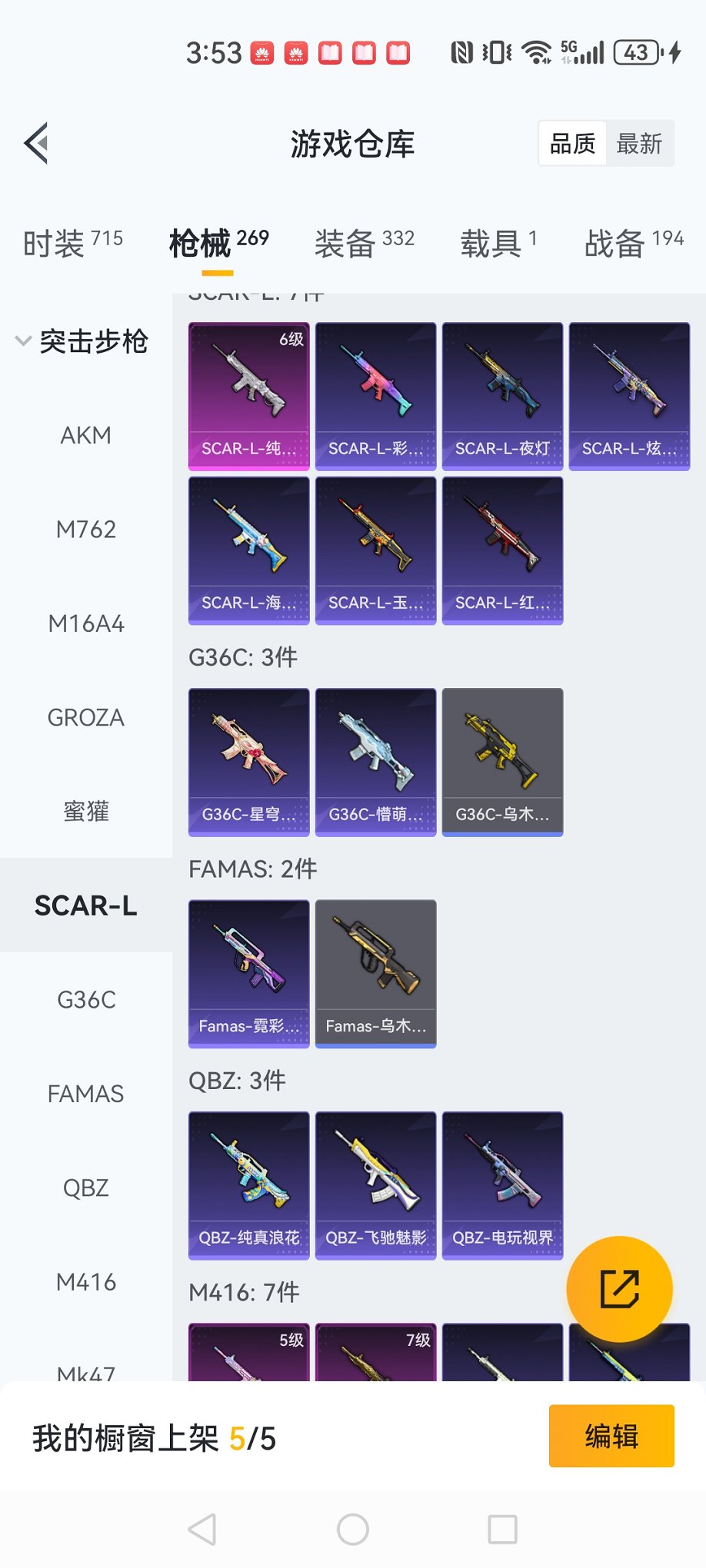Select the G36C-乌木 yellow weapon icon
This screenshot has width=706, height=1568.
point(501,759)
